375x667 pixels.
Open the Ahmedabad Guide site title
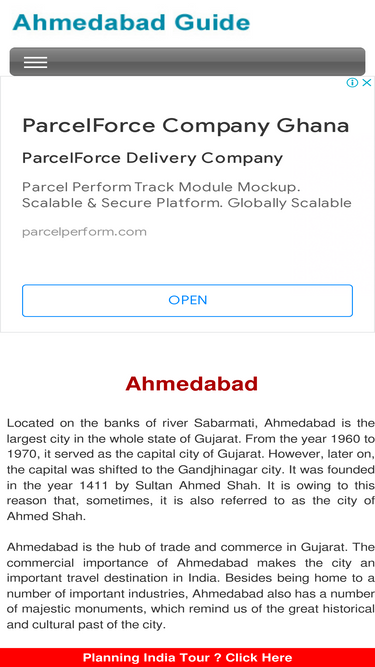131,23
